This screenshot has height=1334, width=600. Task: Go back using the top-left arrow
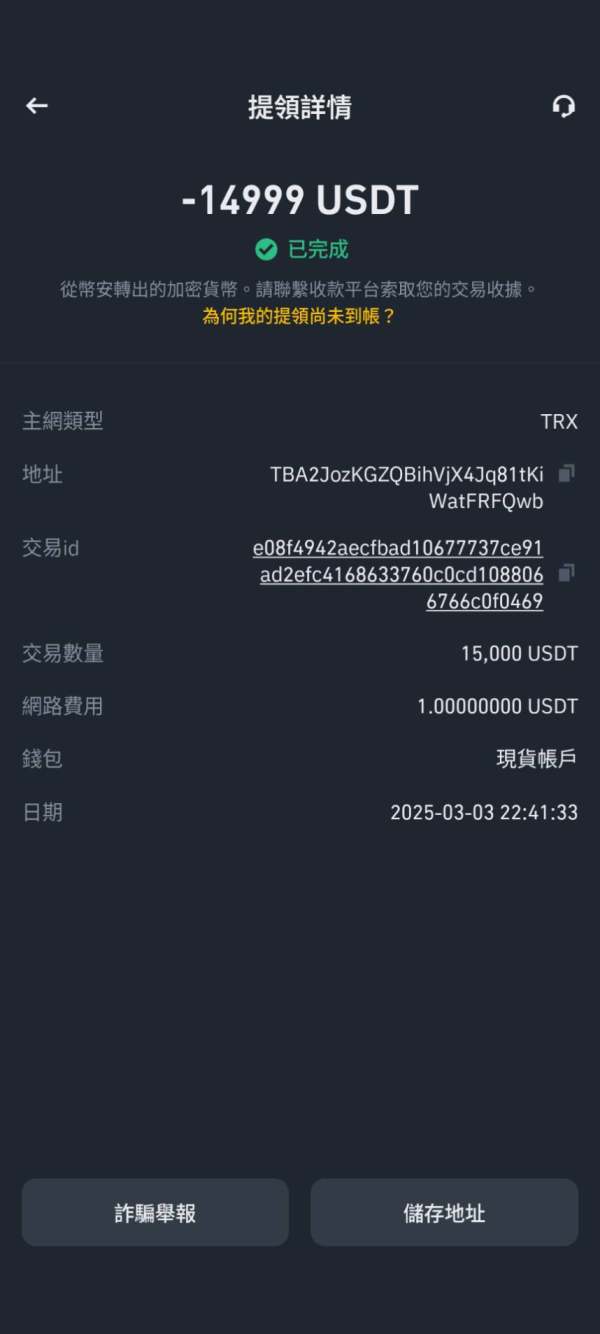[37, 106]
